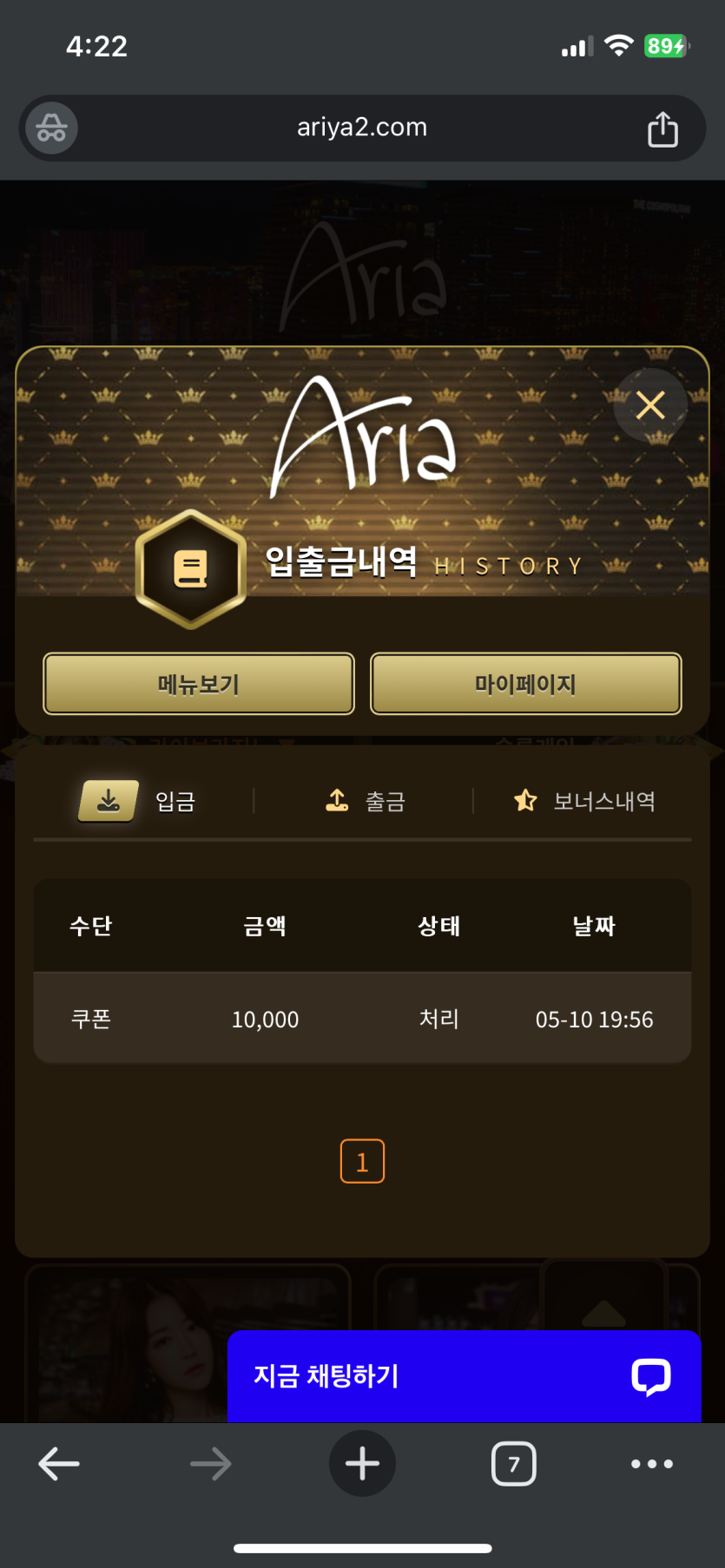Go back in the browser
This screenshot has height=1568, width=725.
tap(59, 1464)
